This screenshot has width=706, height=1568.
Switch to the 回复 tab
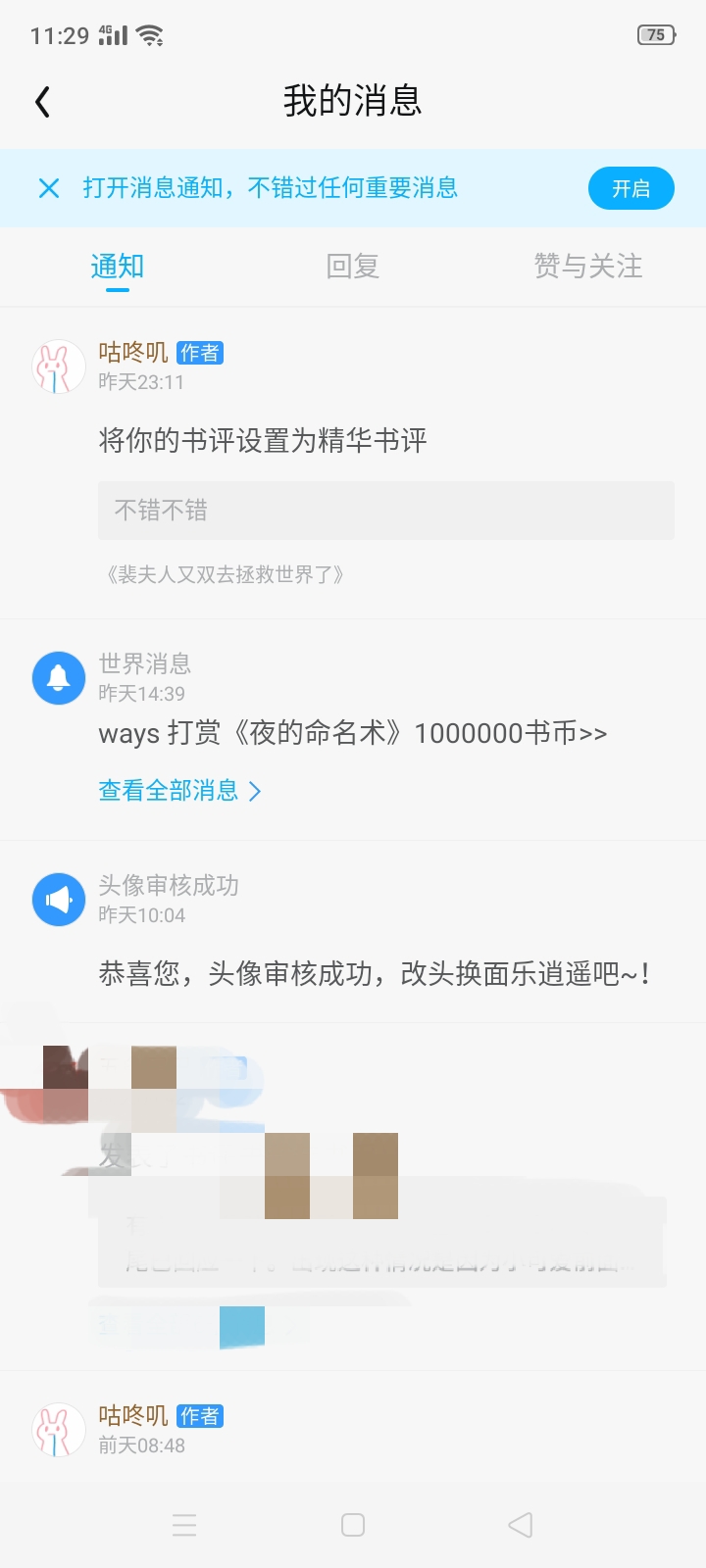[x=353, y=267]
